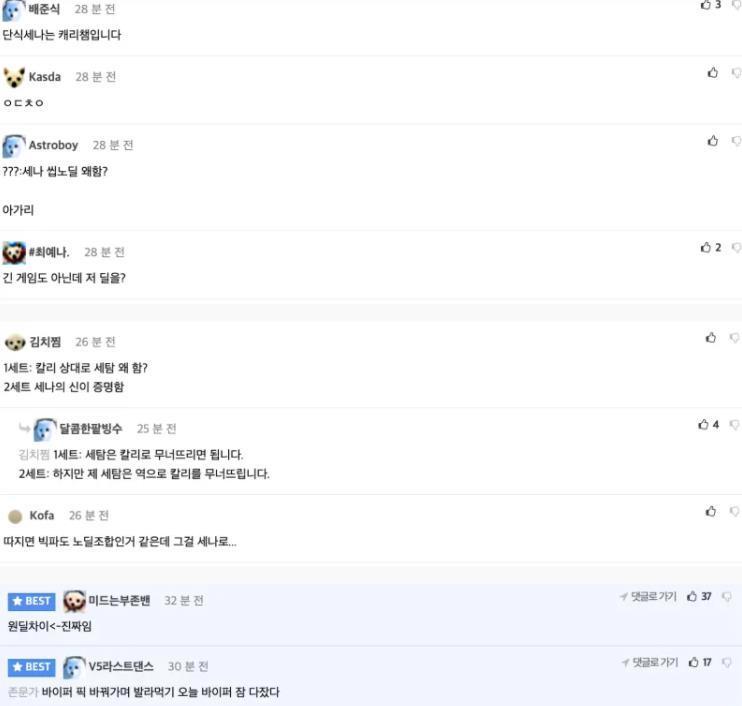Dislike Astroboy's comment

point(736,141)
